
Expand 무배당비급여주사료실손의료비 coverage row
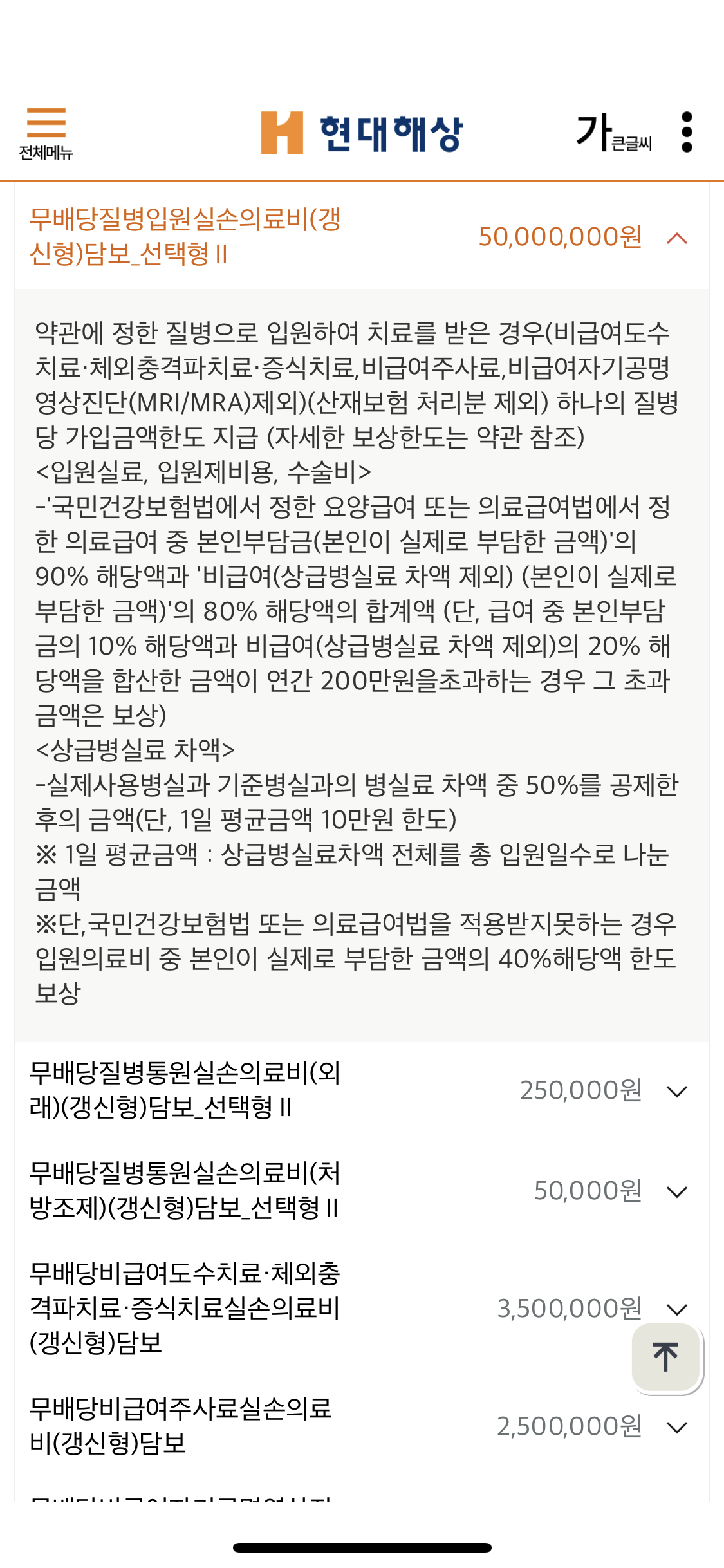(x=362, y=1426)
